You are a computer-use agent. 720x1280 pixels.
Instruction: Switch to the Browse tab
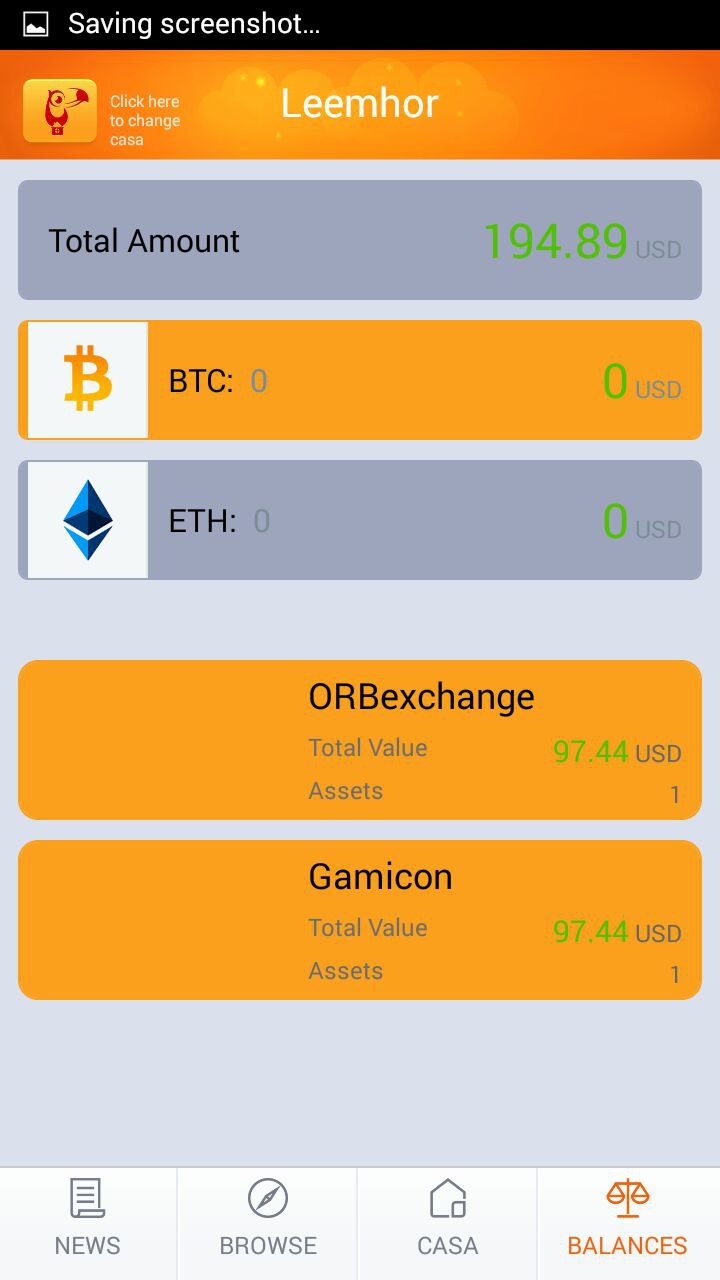tap(268, 1224)
